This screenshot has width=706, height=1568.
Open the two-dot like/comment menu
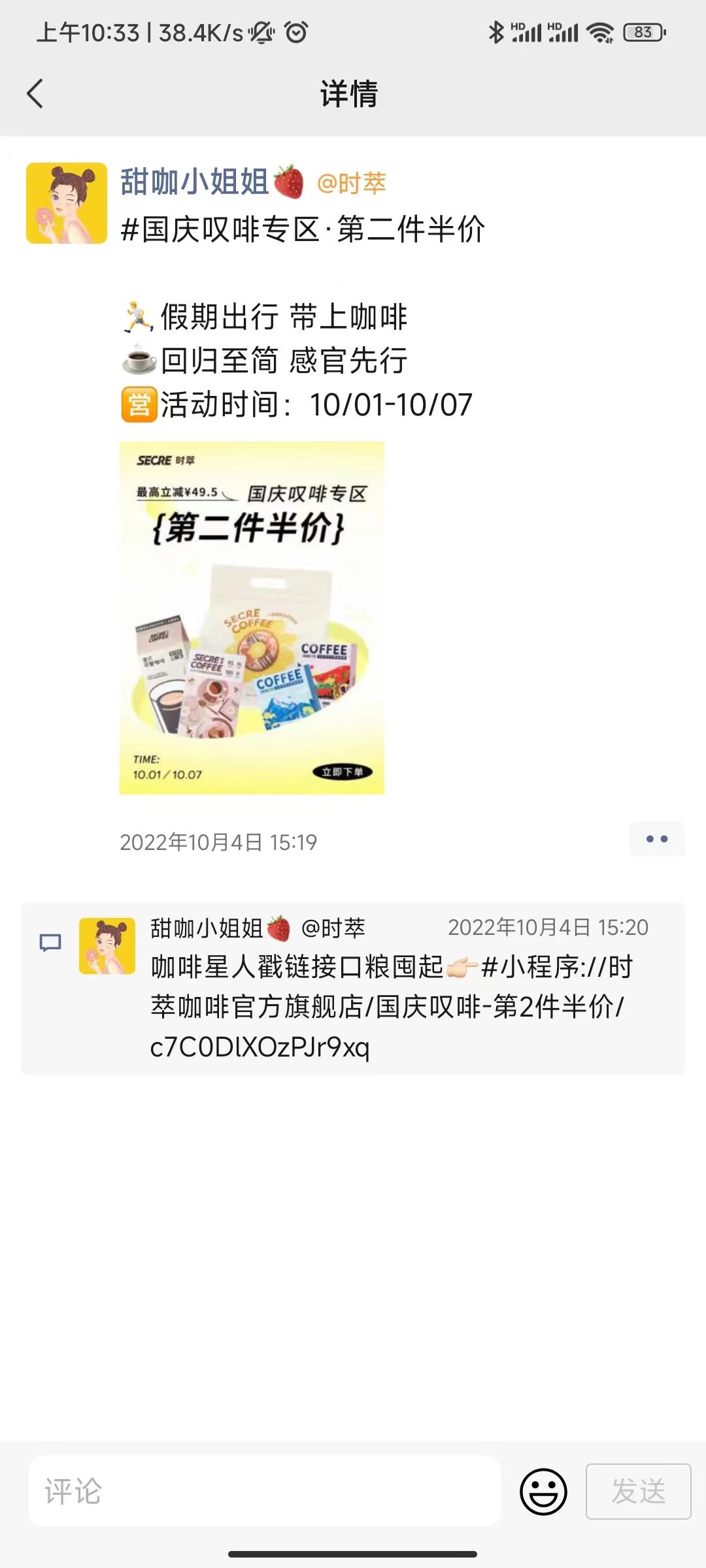pos(656,839)
